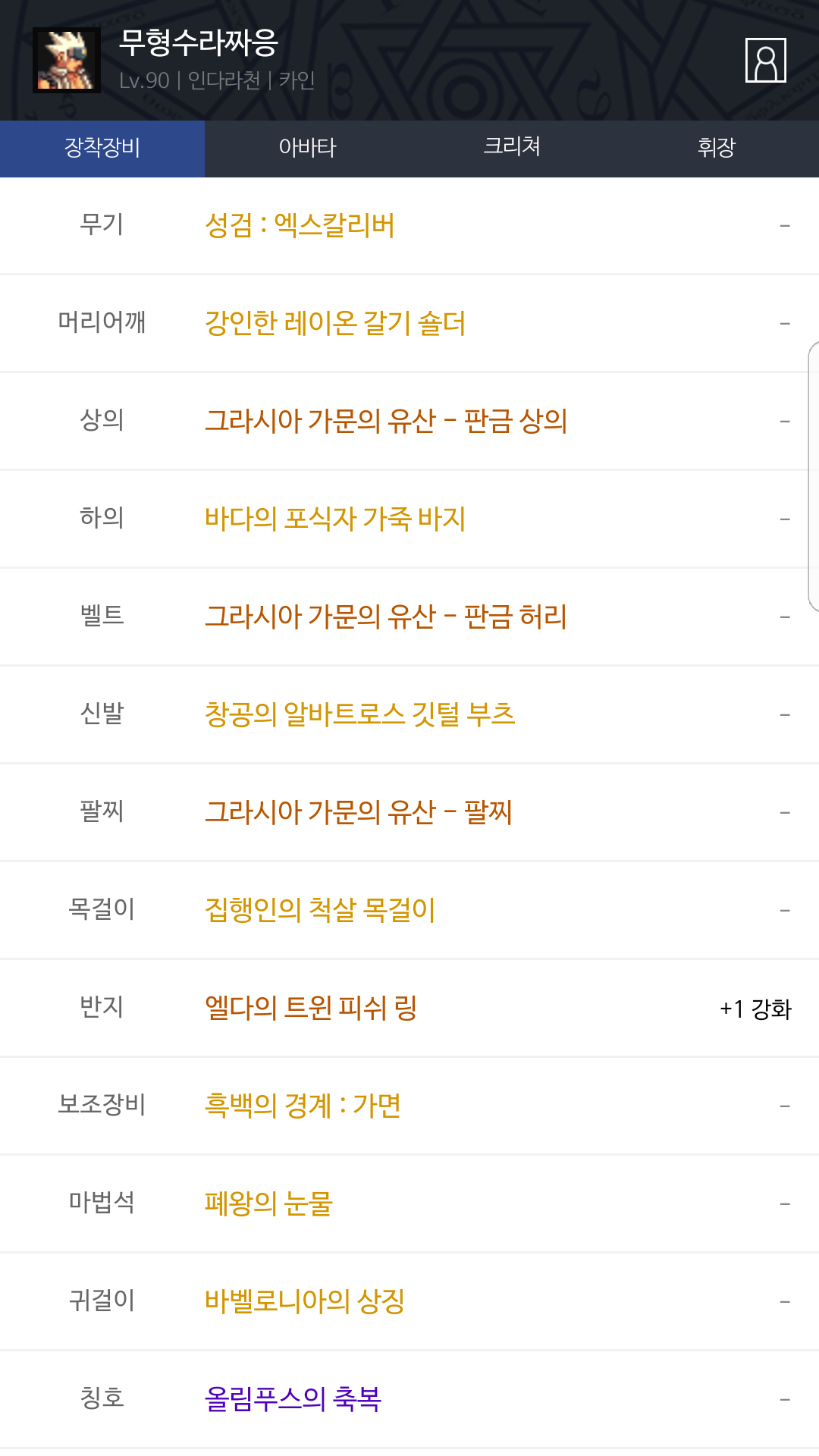Select the 장착장비 tab
The width and height of the screenshot is (819, 1456).
click(102, 148)
